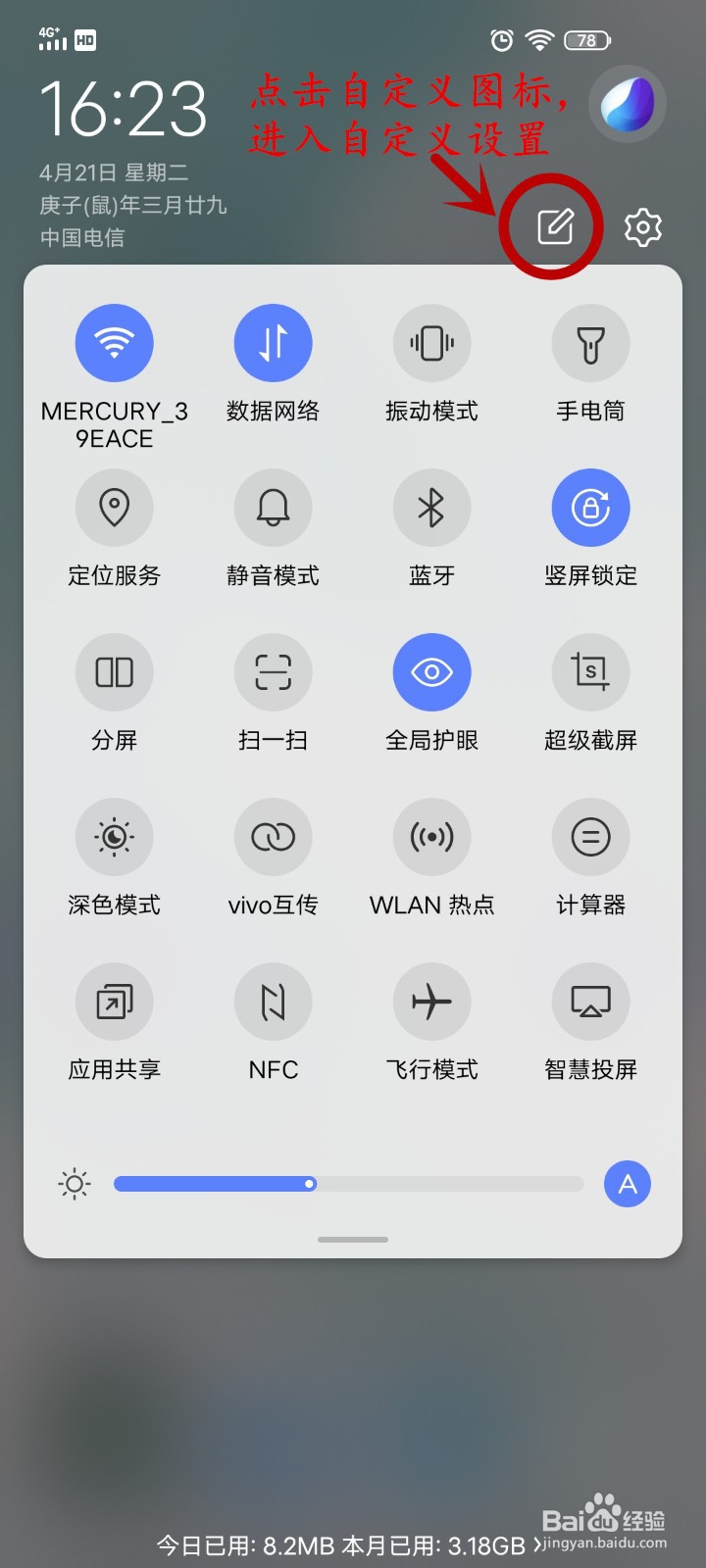Screen dimensions: 706x1568
Task: Open the 扫一扫 scan tile
Action: point(273,671)
